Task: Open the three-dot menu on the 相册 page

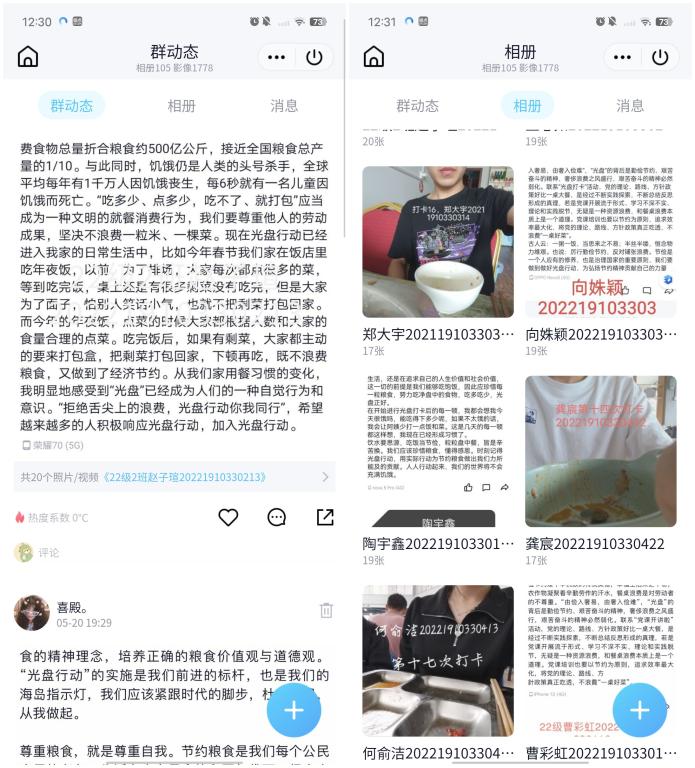Action: [x=622, y=57]
